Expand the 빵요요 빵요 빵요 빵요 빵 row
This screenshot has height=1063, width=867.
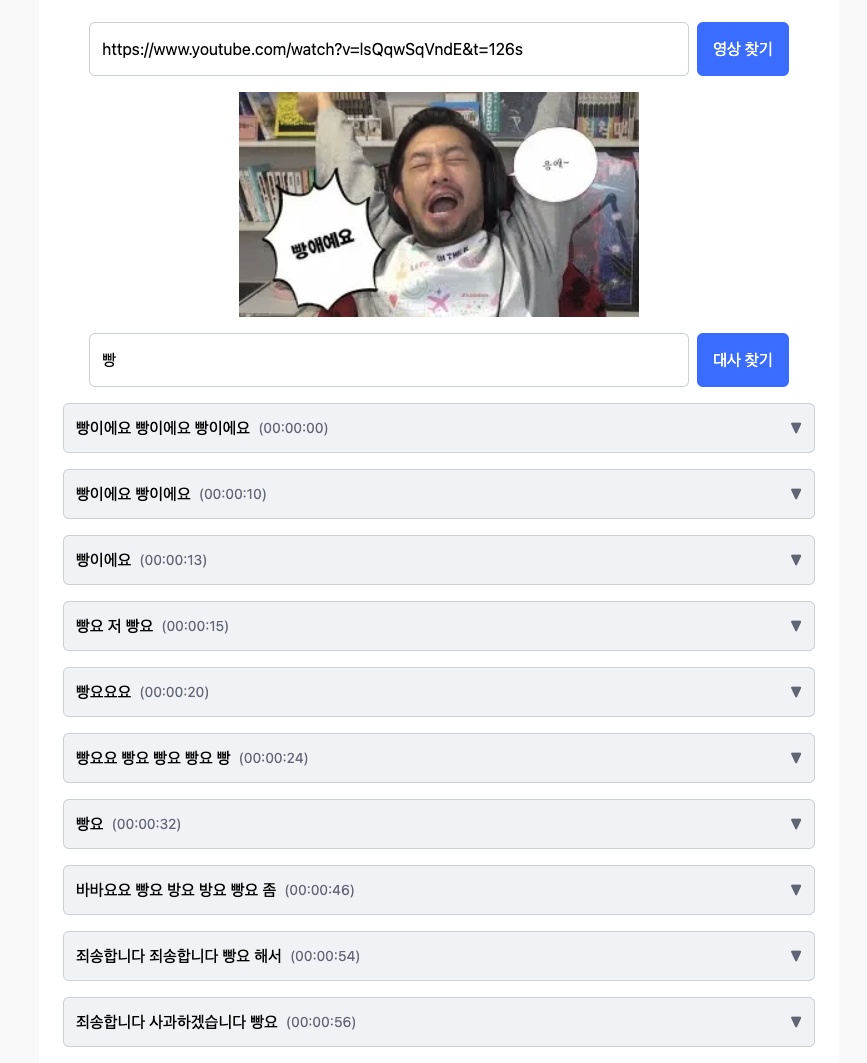(438, 758)
